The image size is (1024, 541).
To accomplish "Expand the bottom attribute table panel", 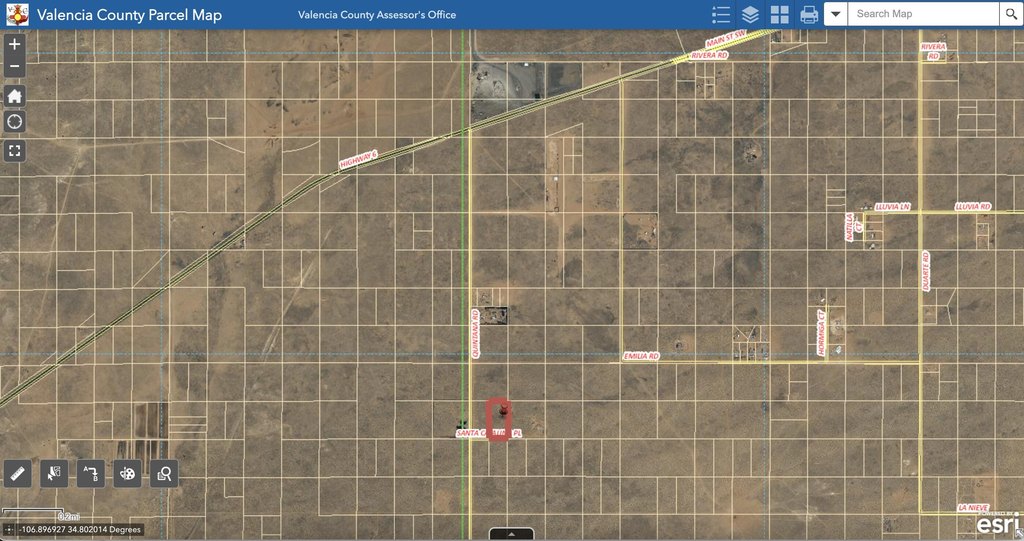I will 511,534.
